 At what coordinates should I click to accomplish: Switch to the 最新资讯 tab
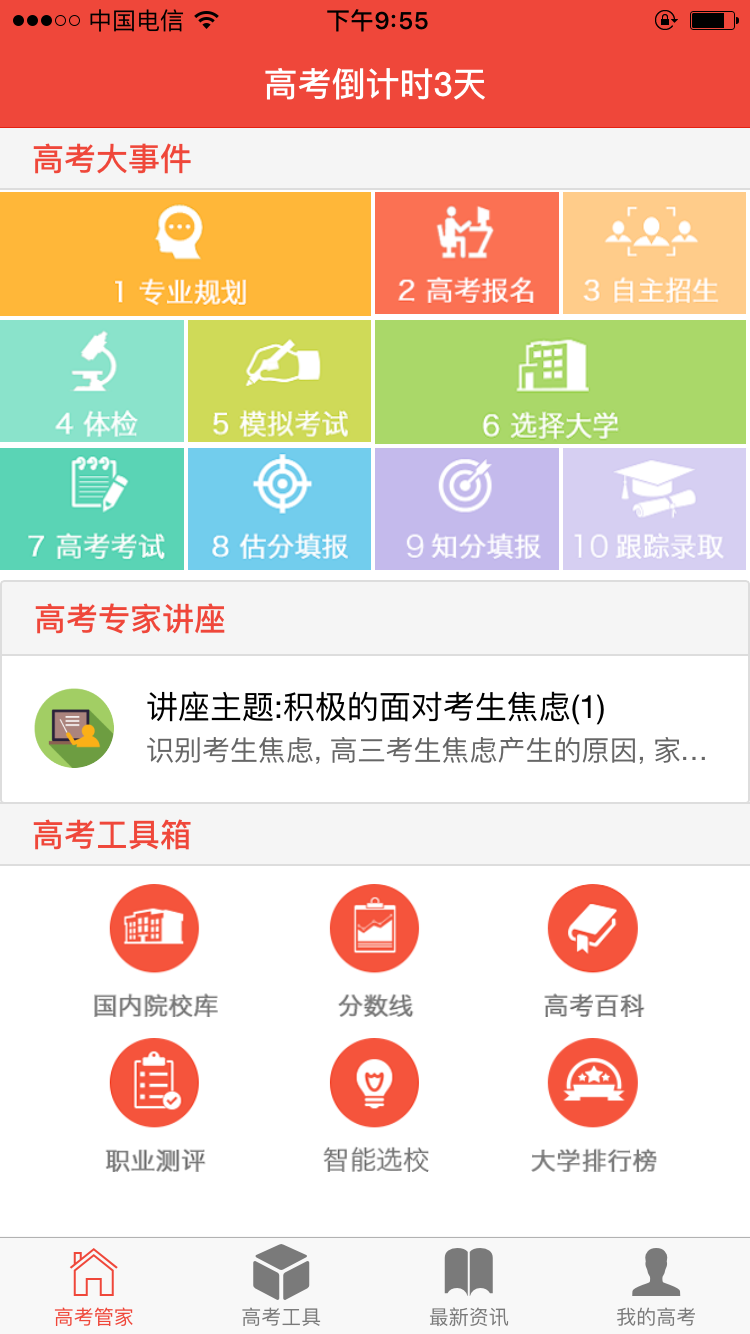coord(468,1286)
